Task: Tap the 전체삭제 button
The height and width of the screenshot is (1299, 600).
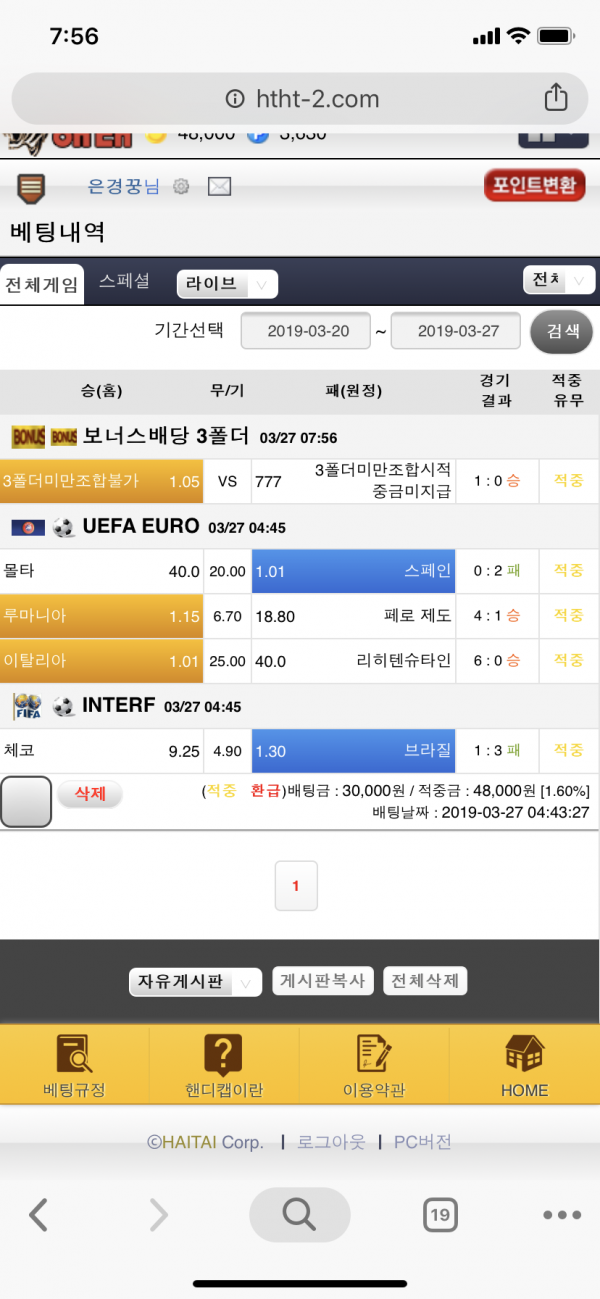Action: (425, 981)
